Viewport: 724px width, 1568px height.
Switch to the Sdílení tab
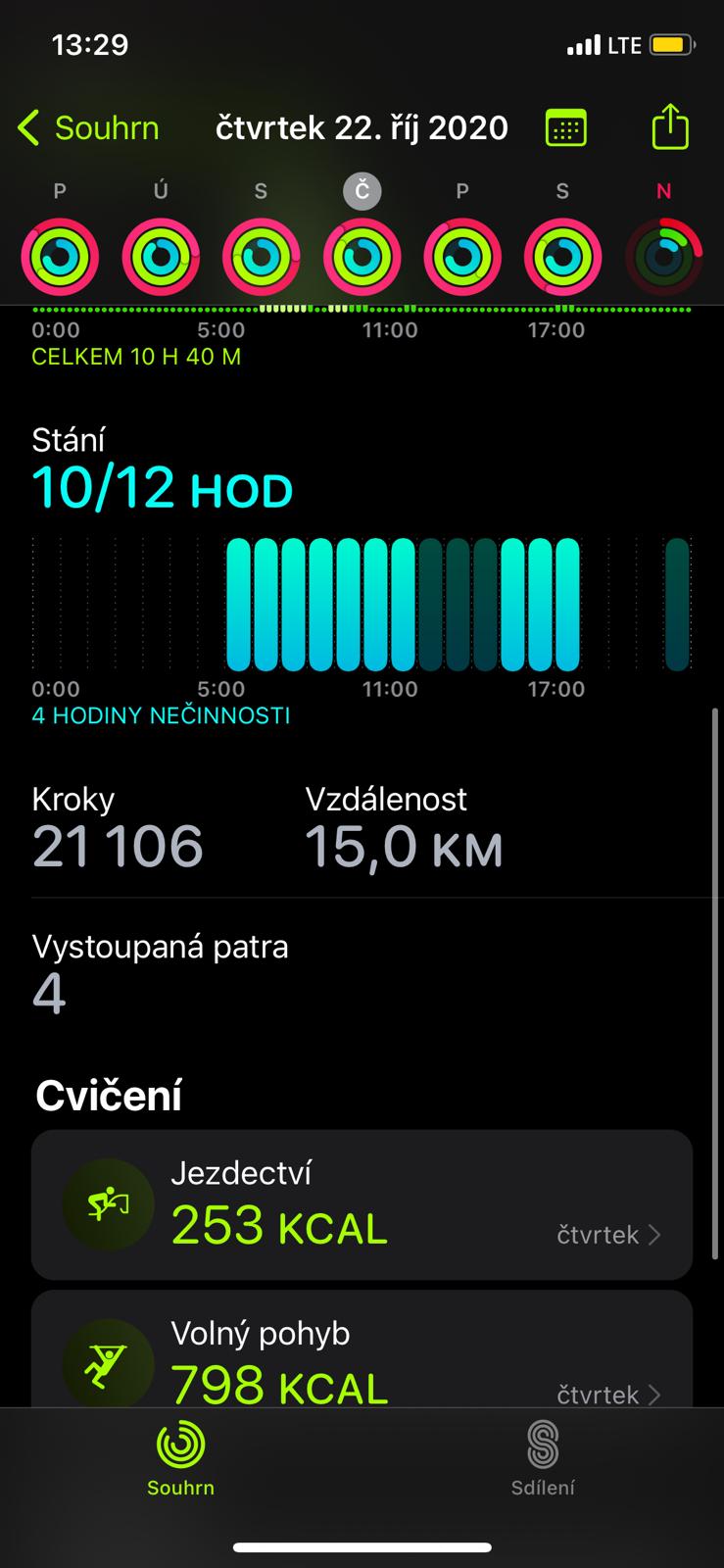click(x=543, y=1458)
